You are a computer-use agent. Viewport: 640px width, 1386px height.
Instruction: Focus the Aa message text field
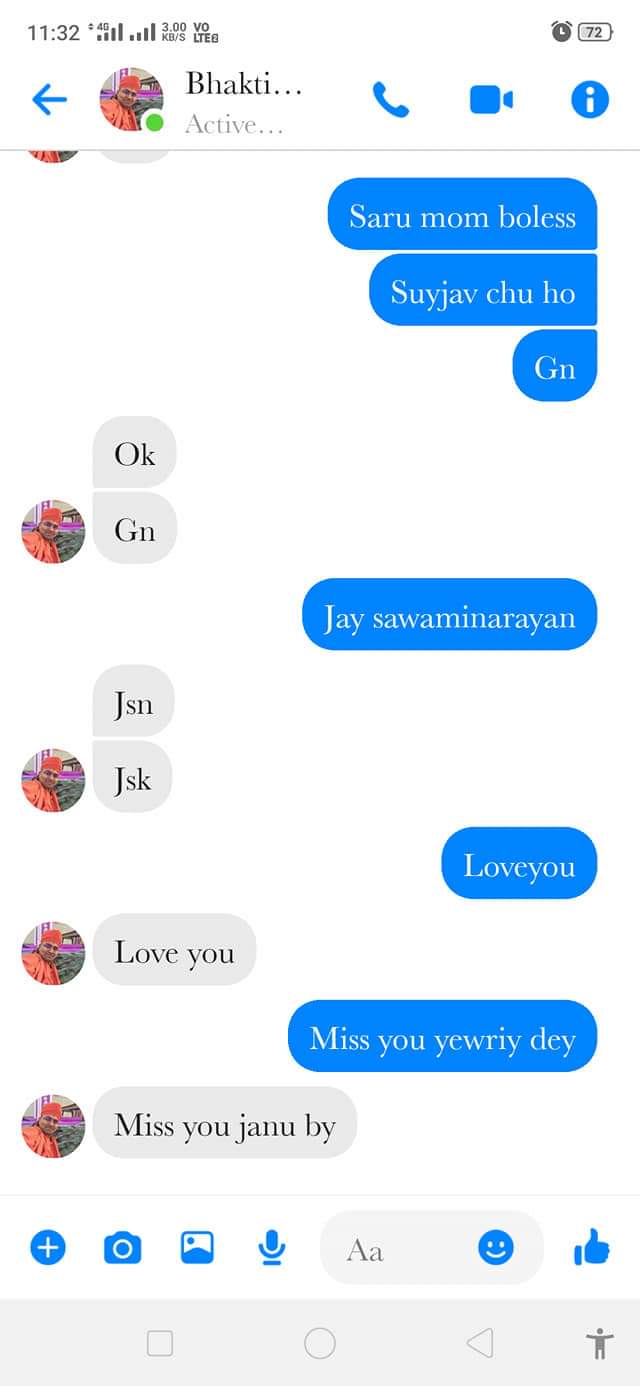400,1249
